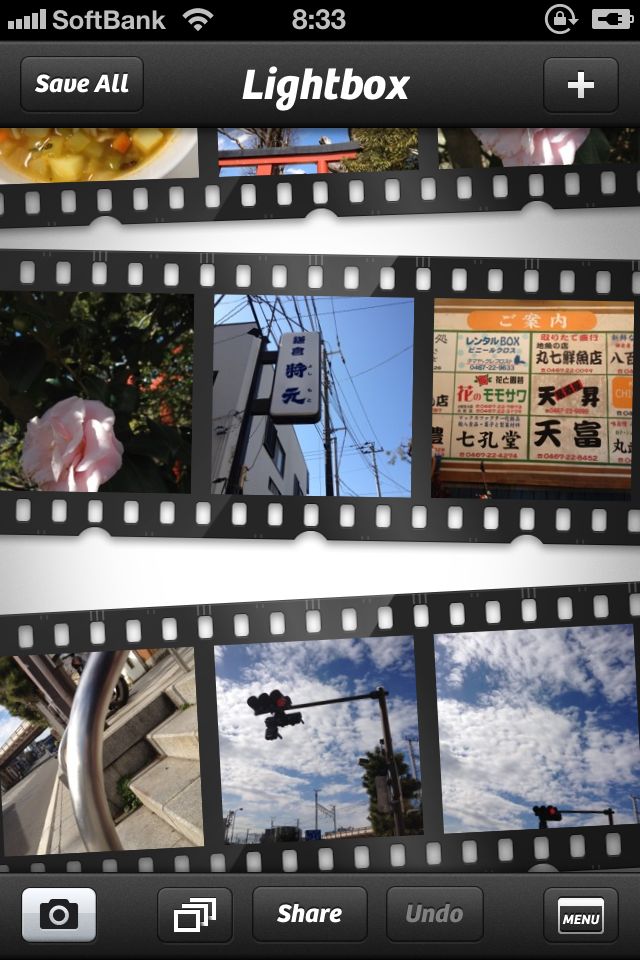Add new photos with the plus button
Image resolution: width=640 pixels, height=960 pixels.
click(x=580, y=85)
